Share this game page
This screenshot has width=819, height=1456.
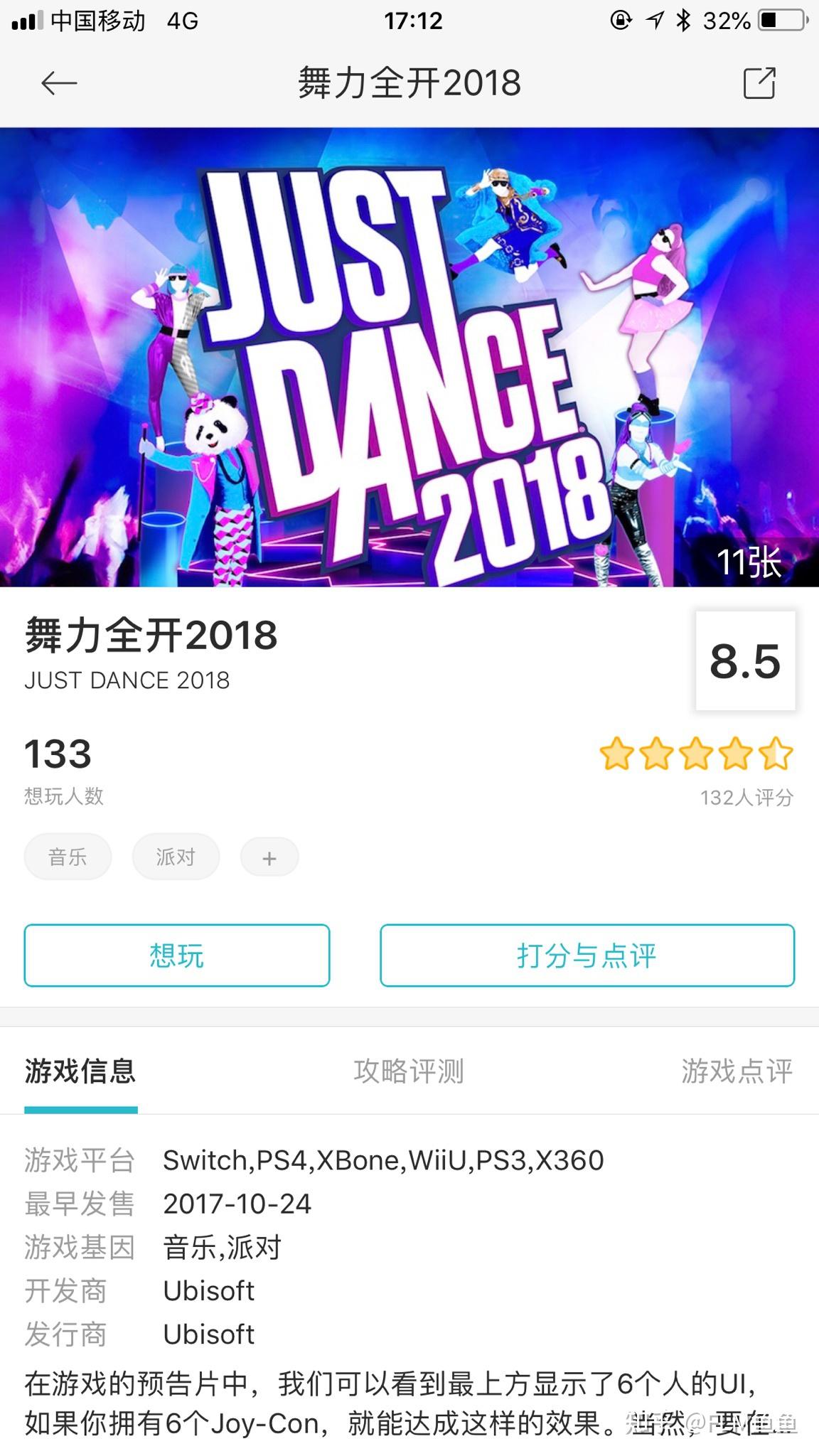click(759, 84)
